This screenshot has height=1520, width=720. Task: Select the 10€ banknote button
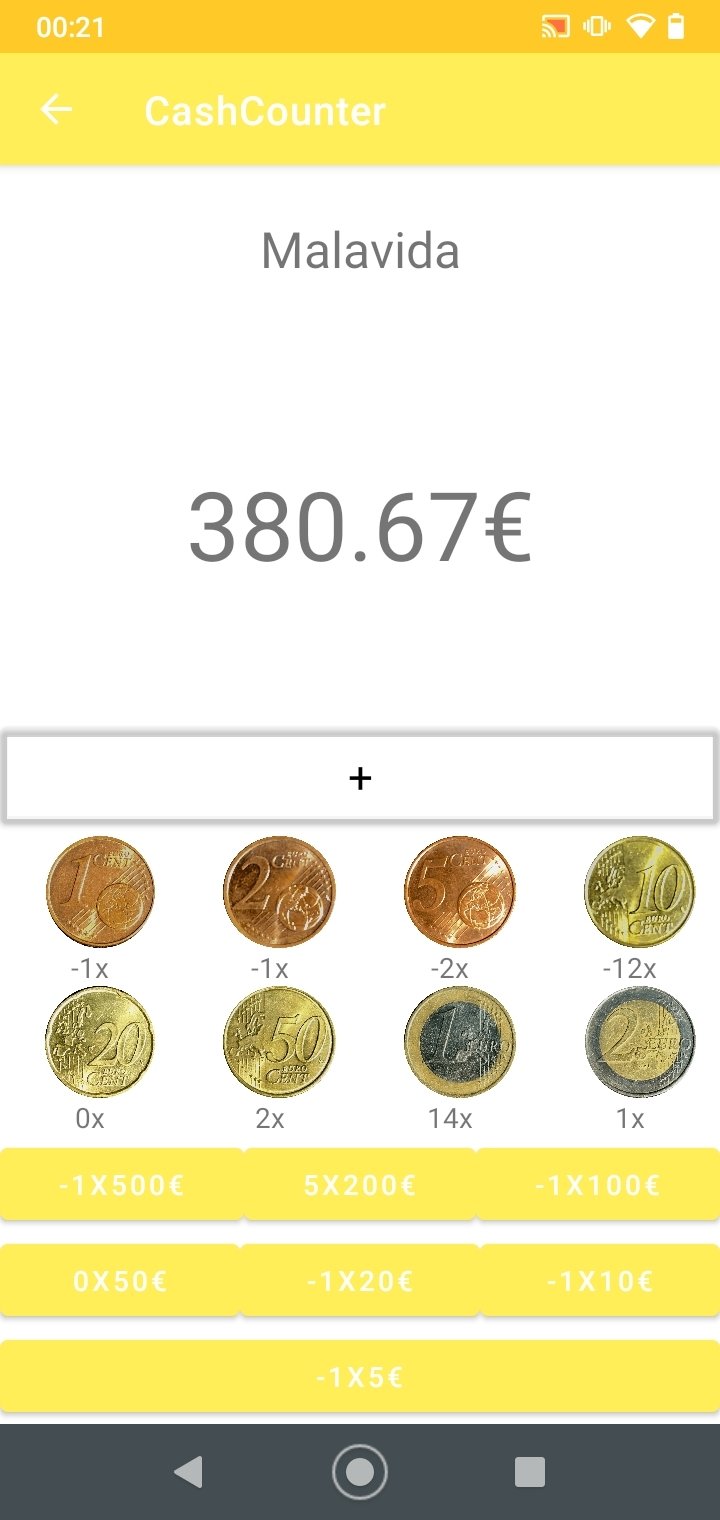point(600,1281)
